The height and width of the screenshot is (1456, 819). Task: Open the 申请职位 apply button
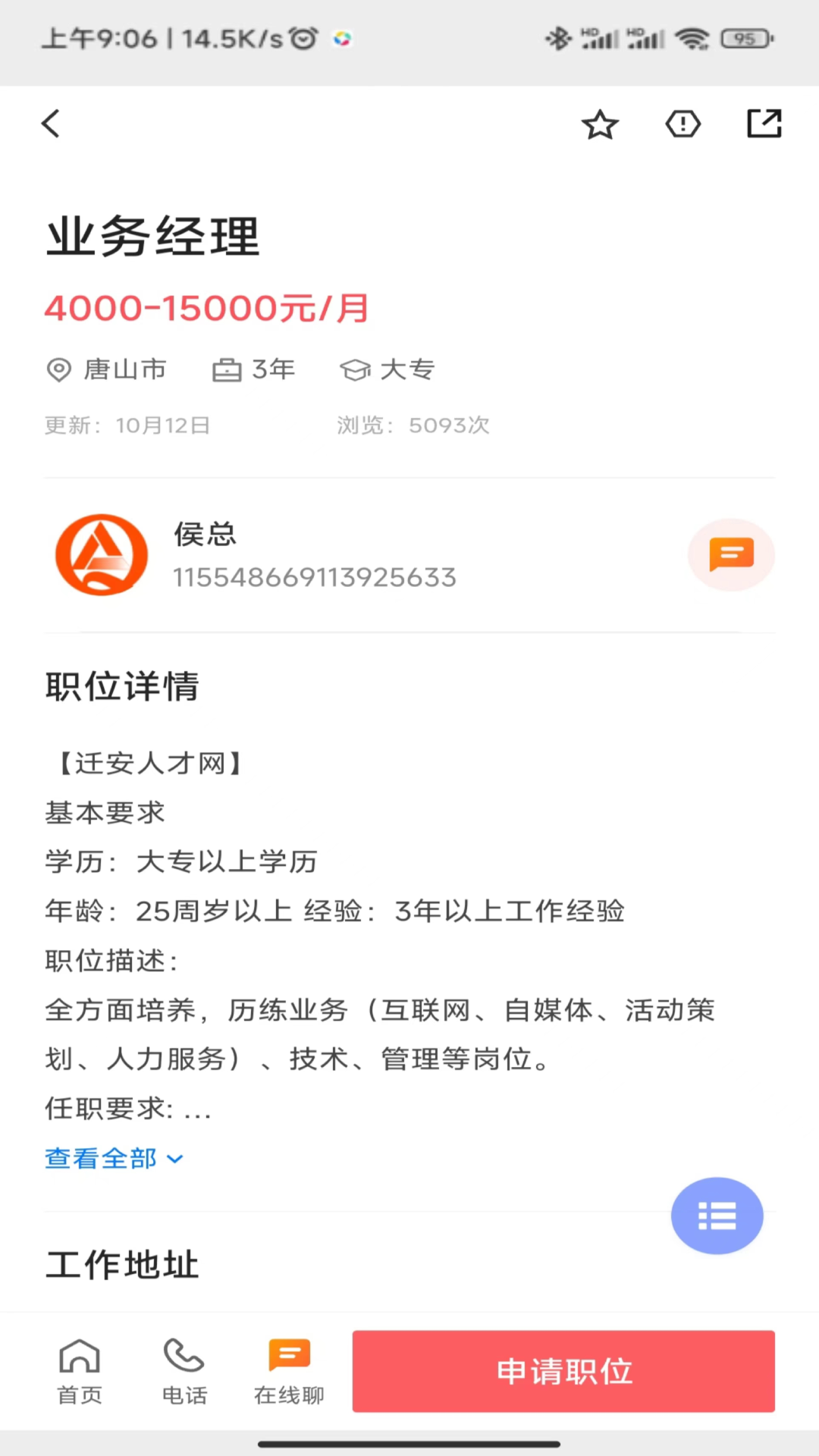(563, 1370)
